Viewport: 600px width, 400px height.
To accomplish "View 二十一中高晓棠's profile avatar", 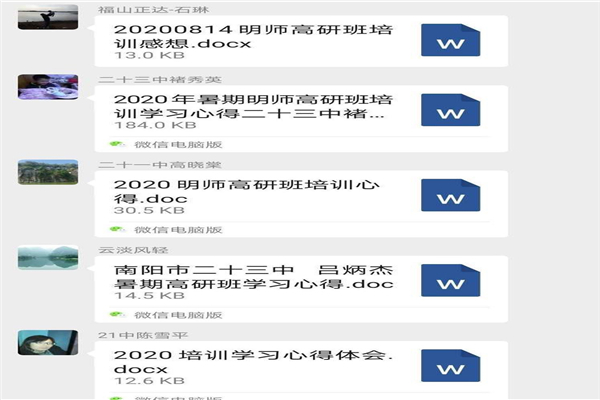I will point(48,172).
